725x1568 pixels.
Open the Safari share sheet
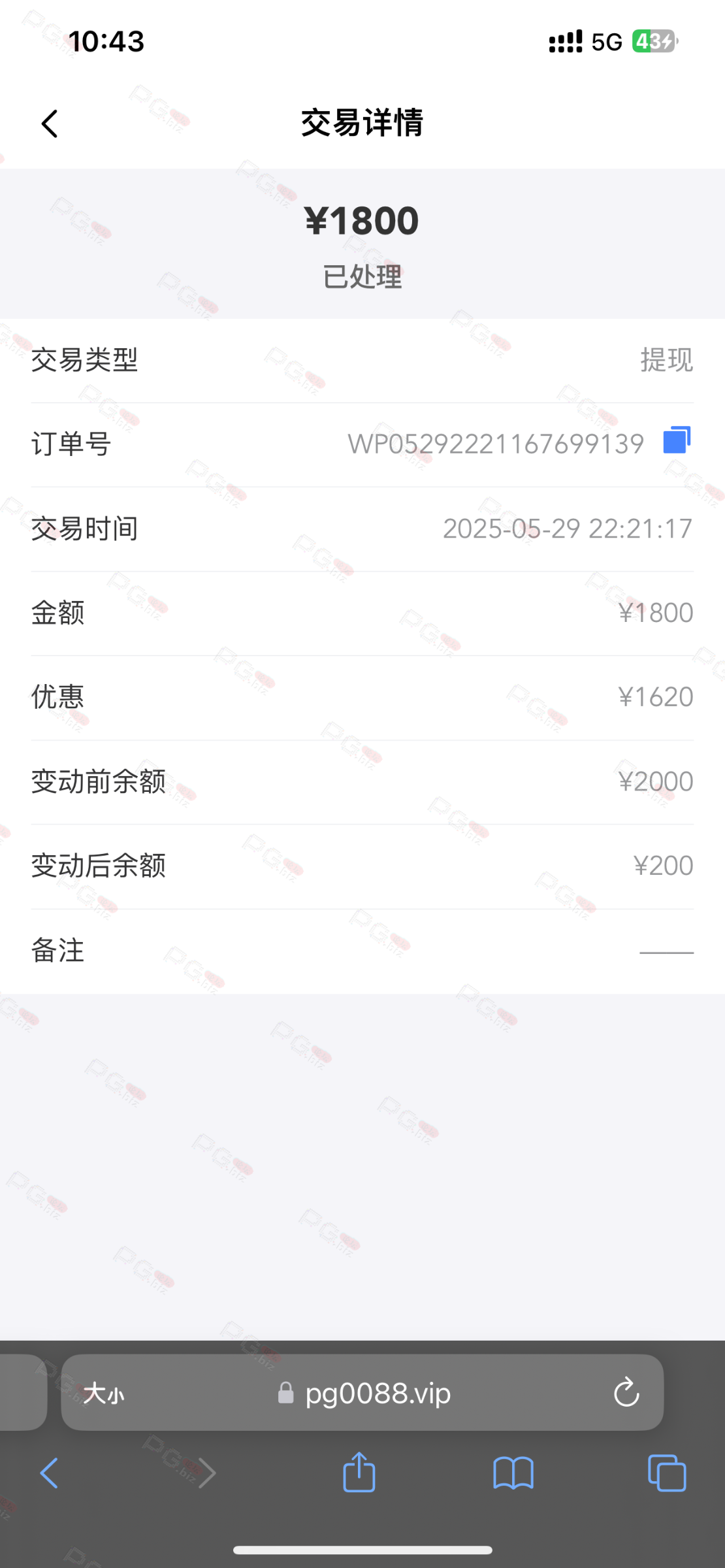tap(359, 1472)
